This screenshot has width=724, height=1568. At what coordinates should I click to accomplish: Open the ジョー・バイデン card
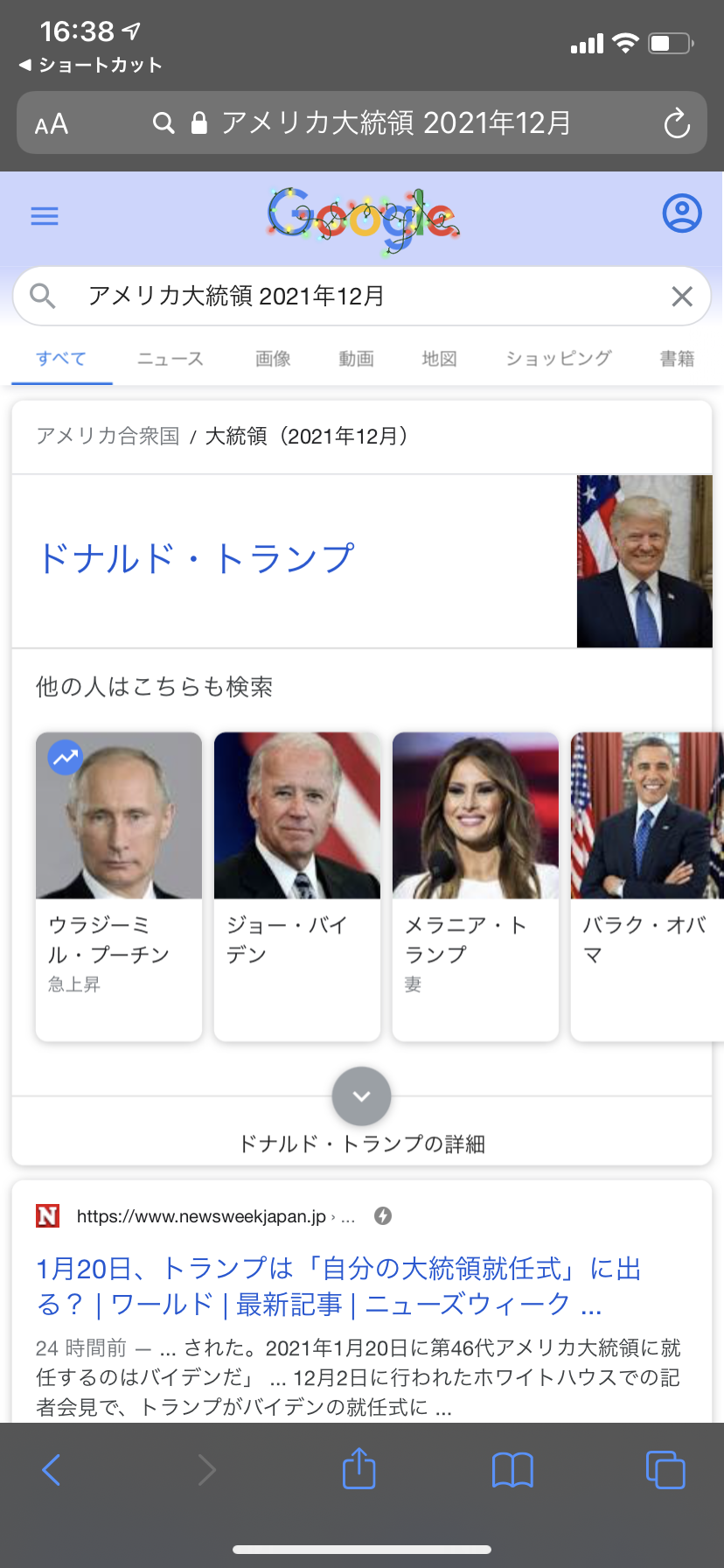coord(297,884)
